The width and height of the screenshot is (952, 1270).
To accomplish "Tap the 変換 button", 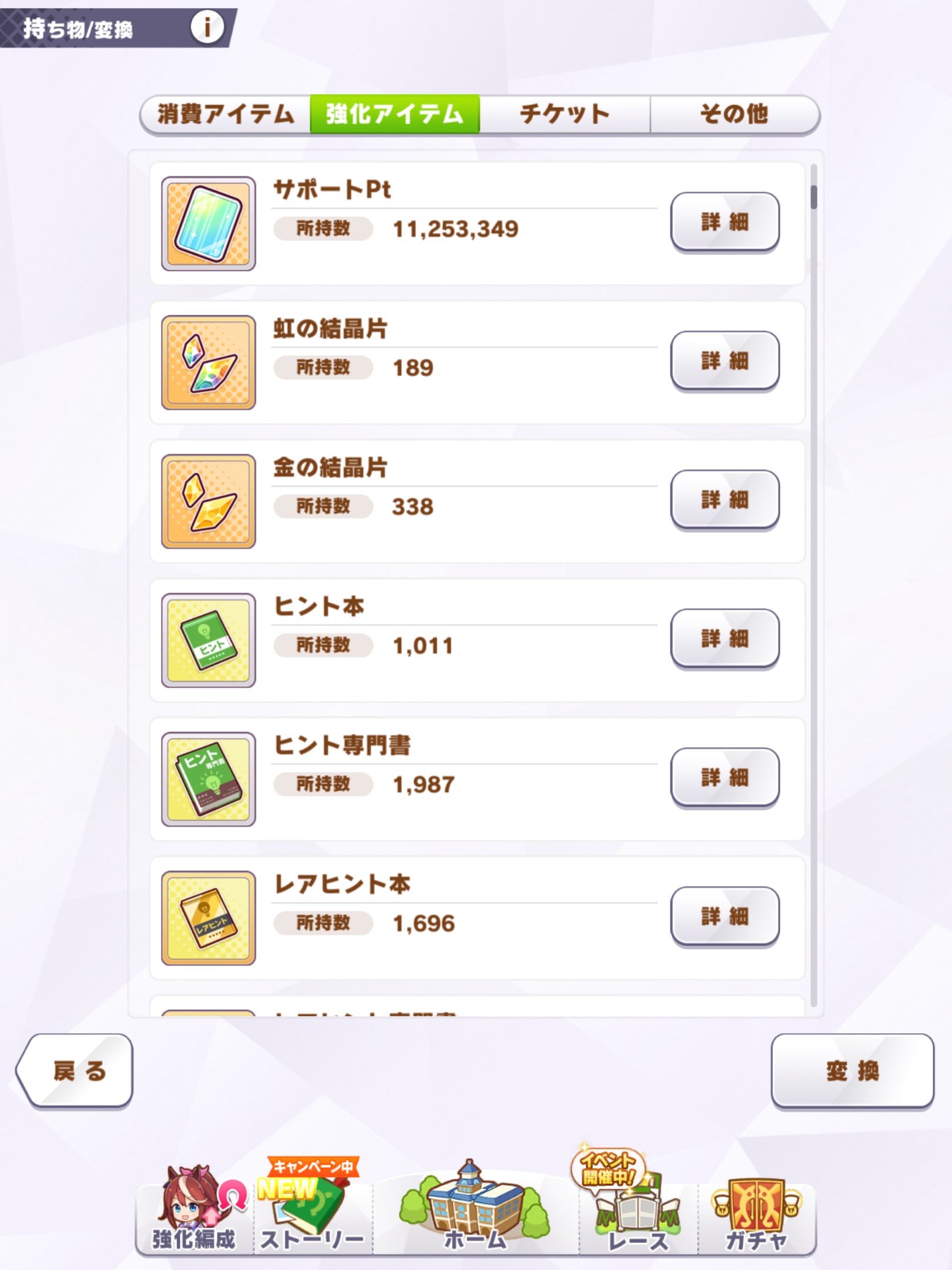I will tap(852, 1071).
